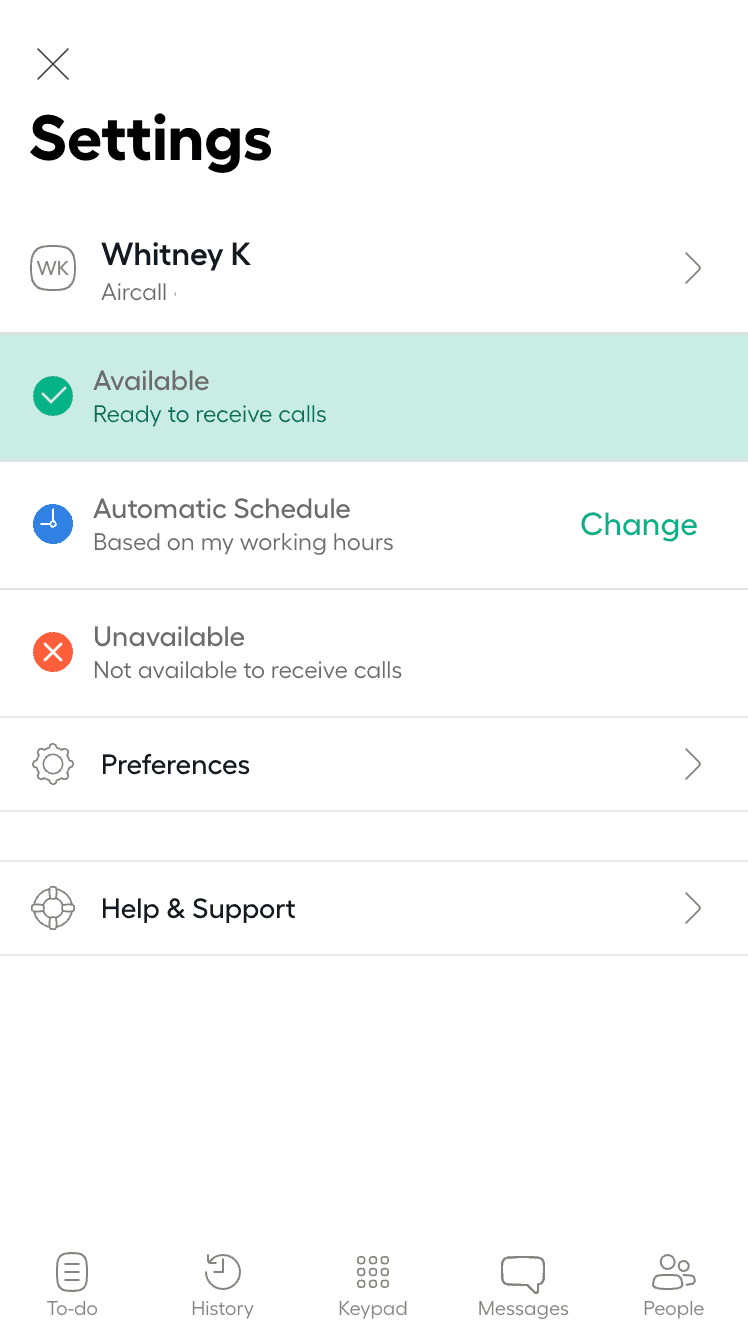Switch to the People tab
The width and height of the screenshot is (748, 1324).
coord(673,1285)
